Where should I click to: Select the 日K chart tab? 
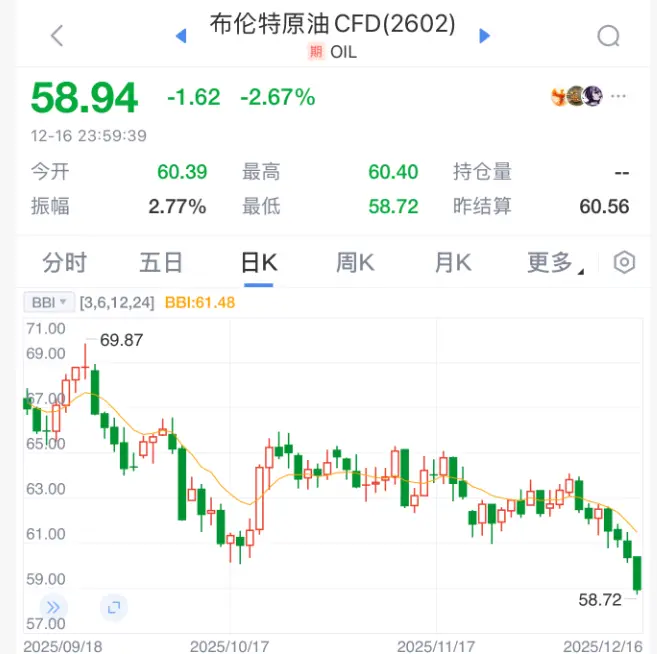(x=259, y=263)
